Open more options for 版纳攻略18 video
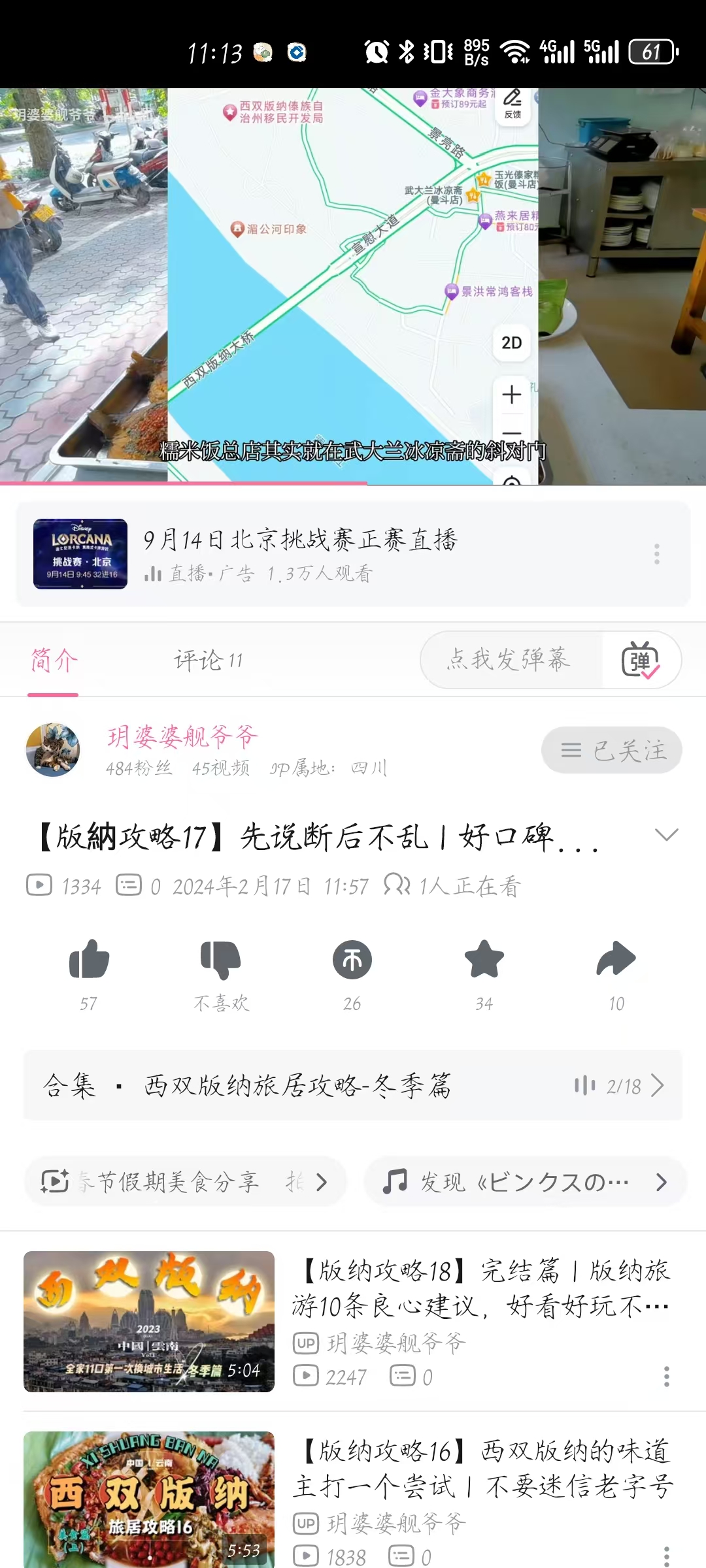 tap(666, 1377)
